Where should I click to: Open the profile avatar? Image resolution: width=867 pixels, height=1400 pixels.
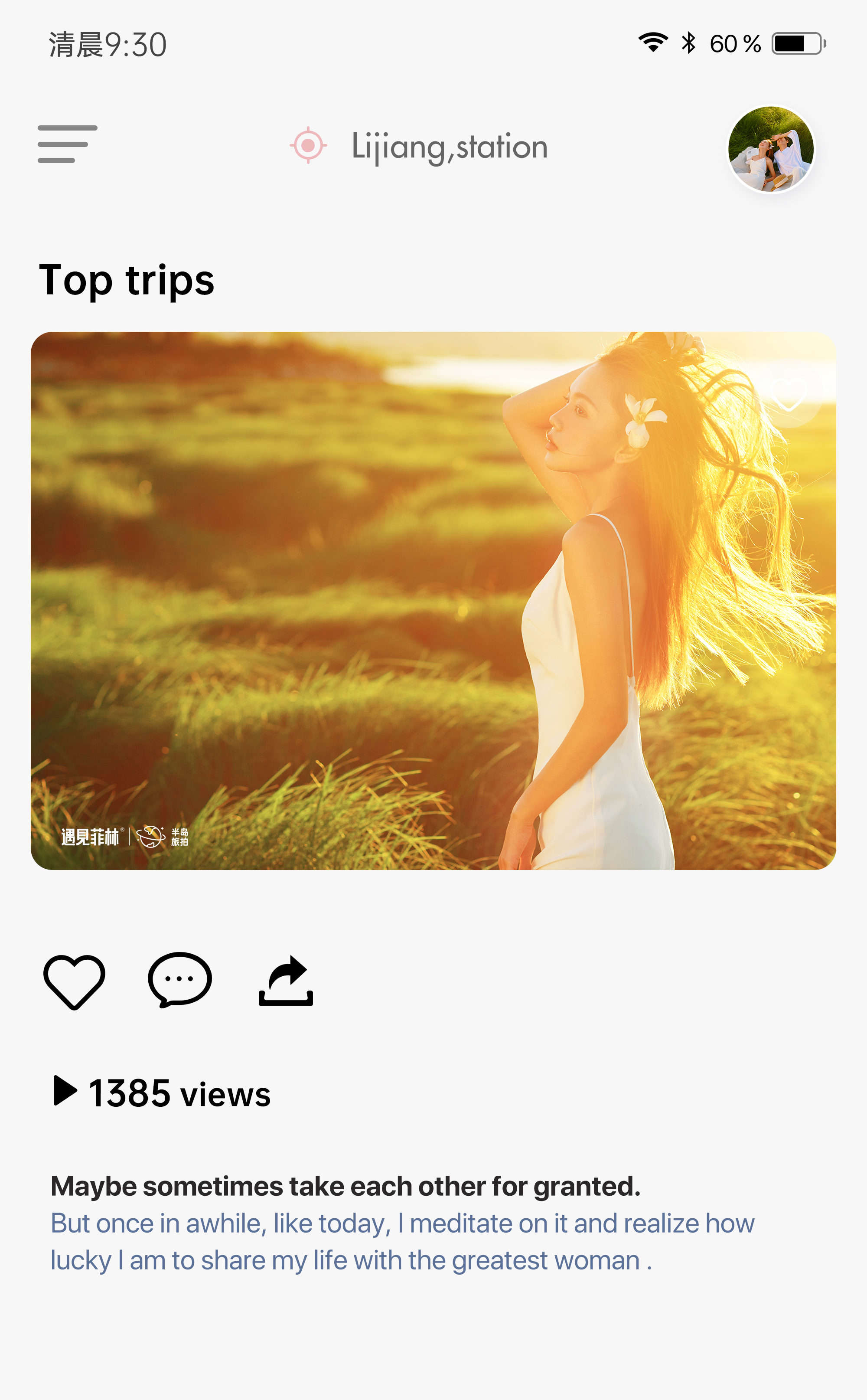(x=771, y=149)
